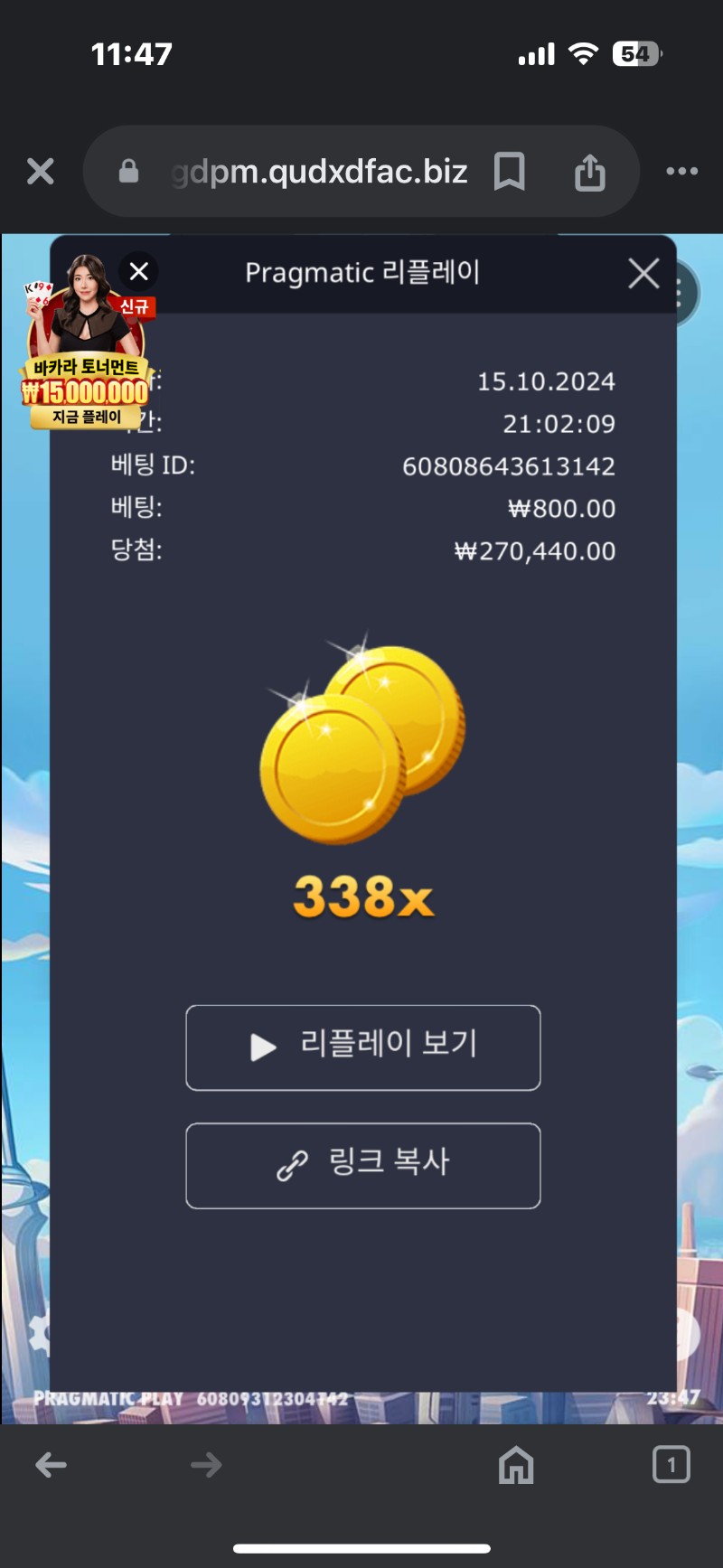Screen dimensions: 723x1568
Task: Close the browser page with the X
Action: tap(41, 171)
